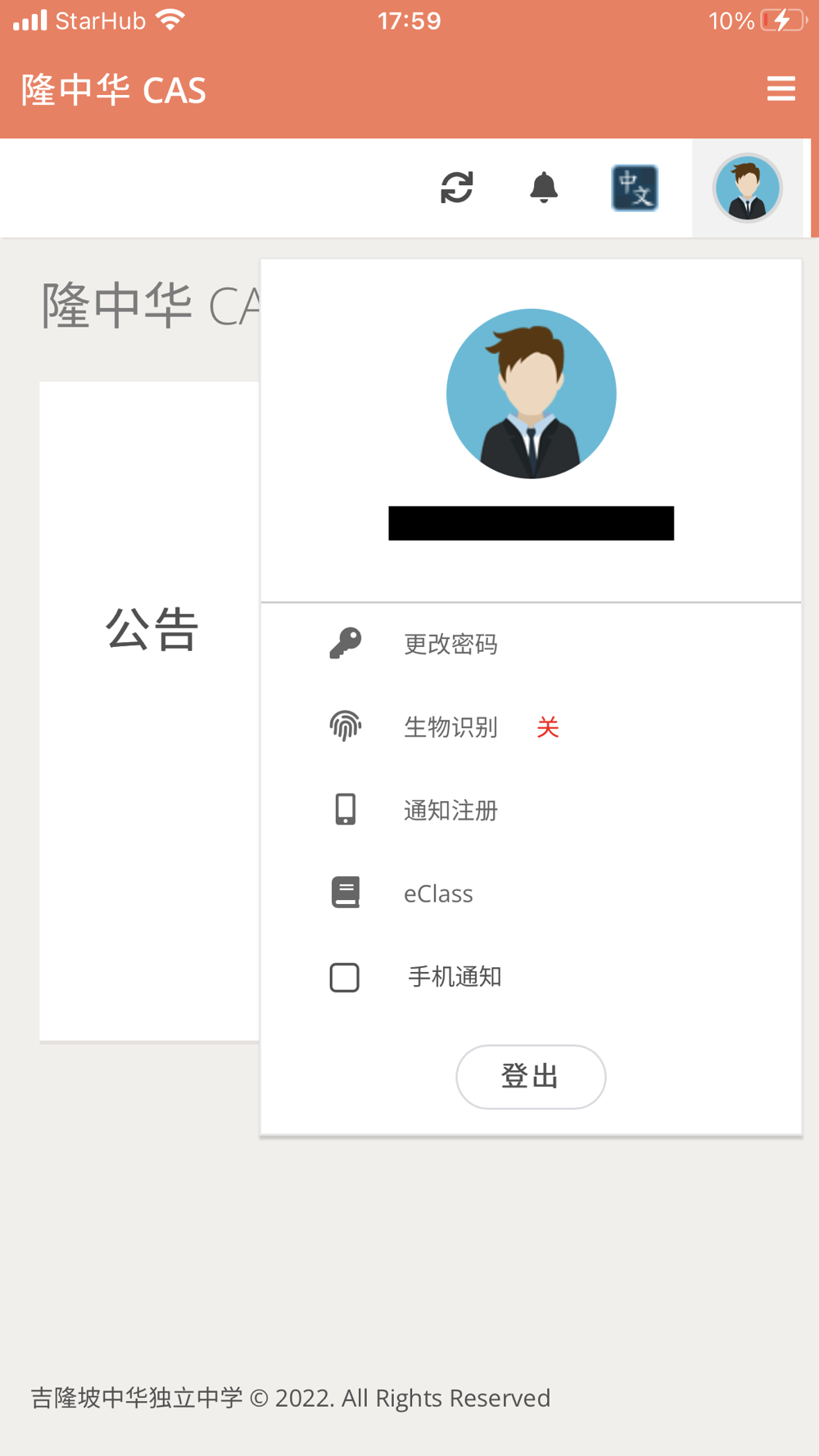This screenshot has height=1456, width=819.
Task: Open the hamburger menu
Action: (x=781, y=88)
